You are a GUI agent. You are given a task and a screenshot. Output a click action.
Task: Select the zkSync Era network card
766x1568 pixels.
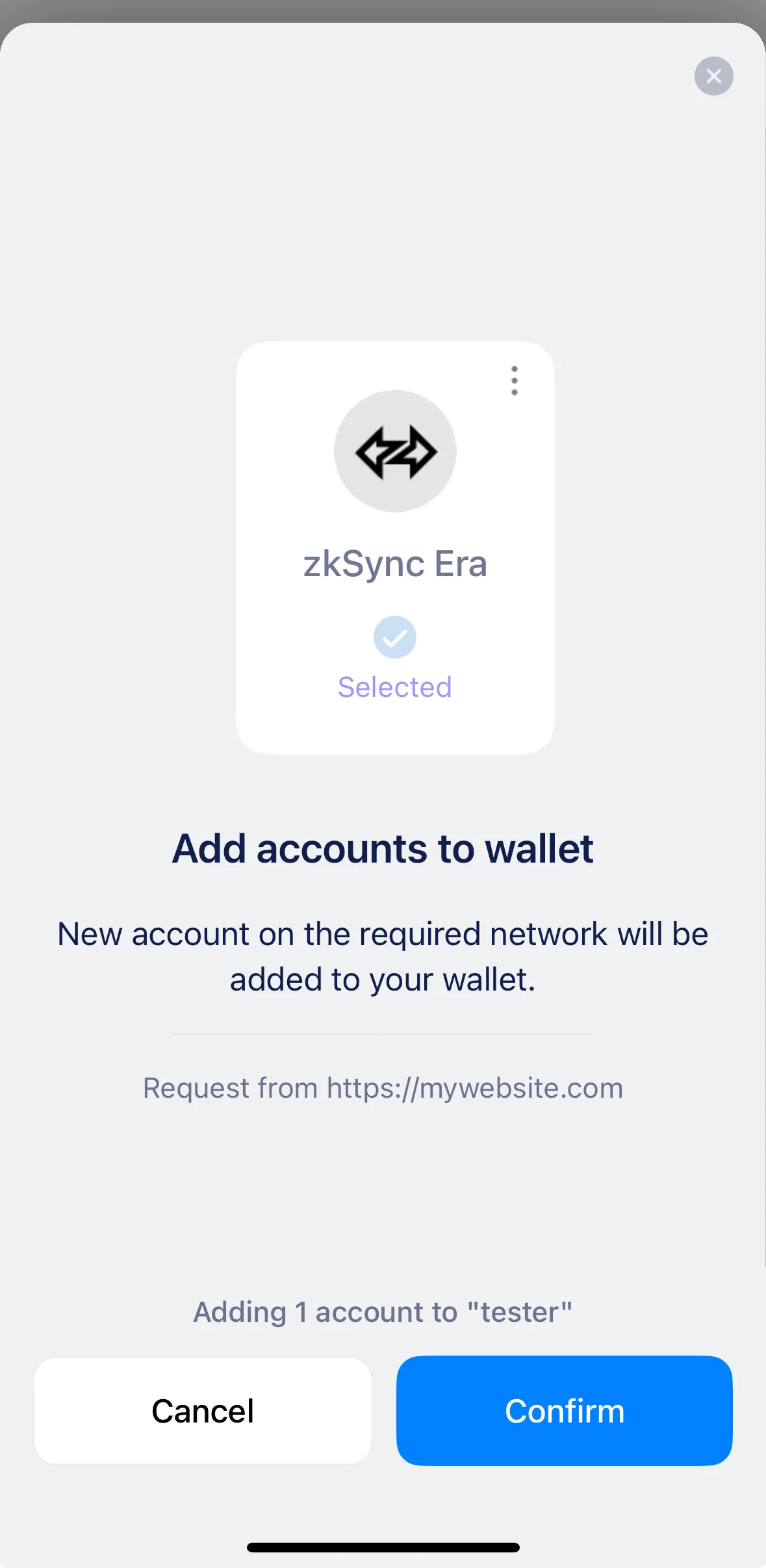tap(395, 549)
